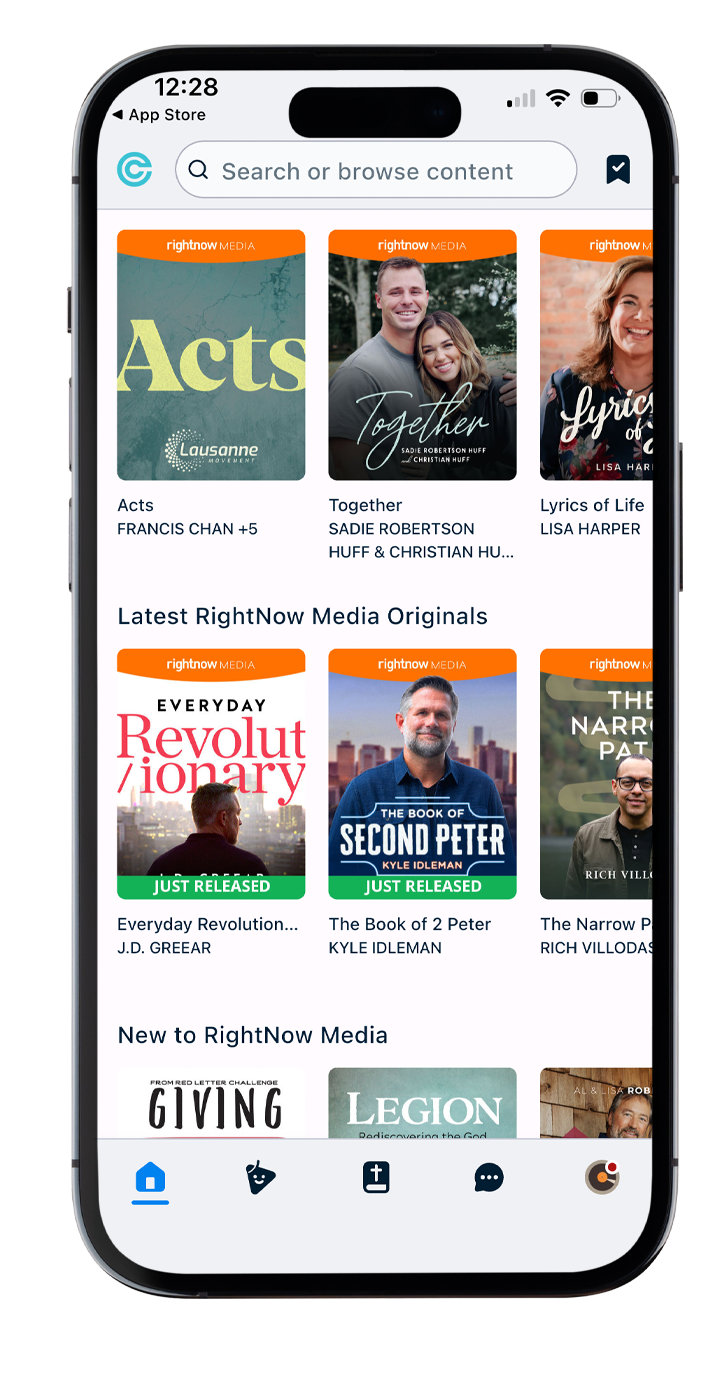Open The Narrow Path by Rich Villodas
This screenshot has height=1373, width=728.
click(x=596, y=774)
